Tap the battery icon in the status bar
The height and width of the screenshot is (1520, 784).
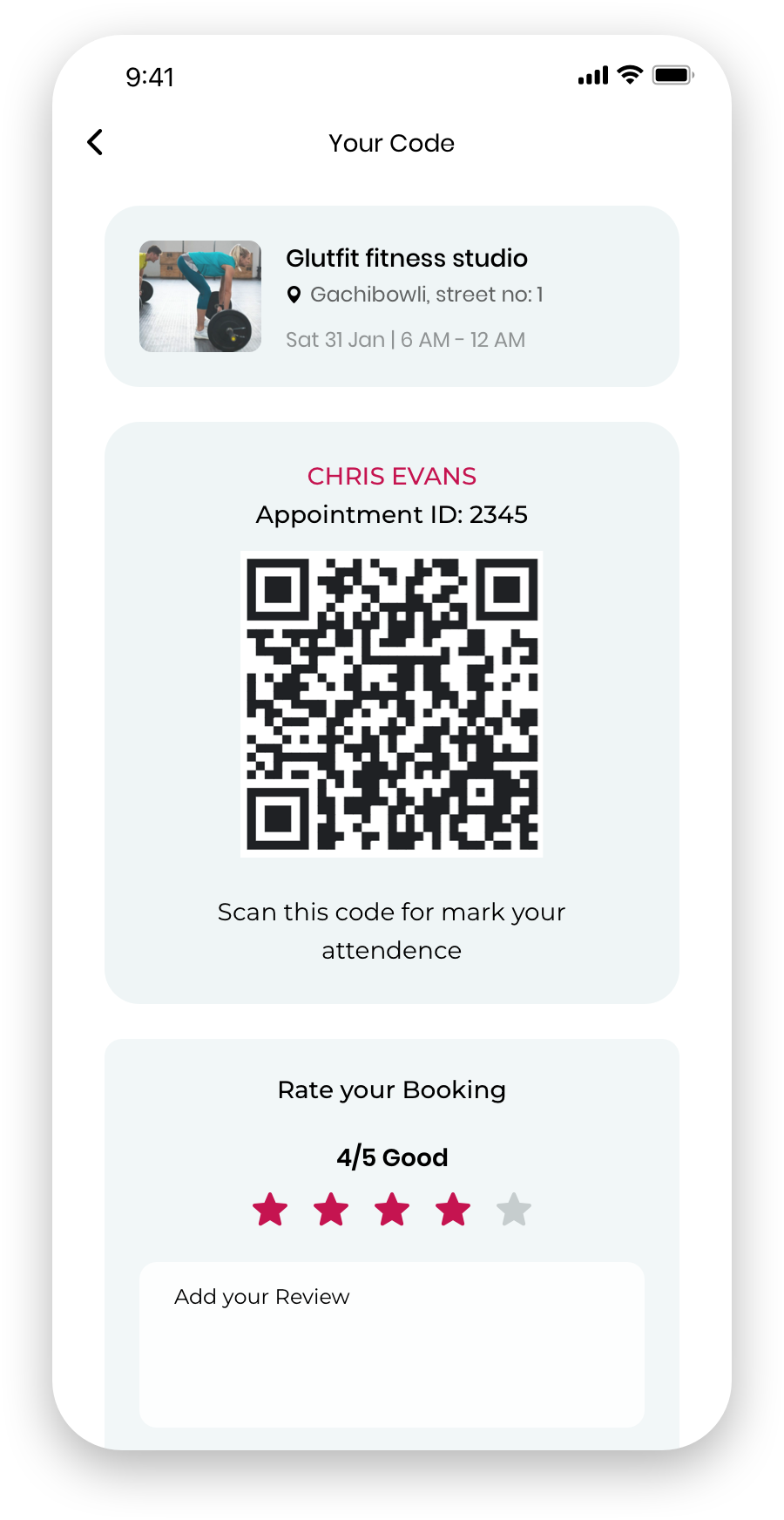[672, 76]
